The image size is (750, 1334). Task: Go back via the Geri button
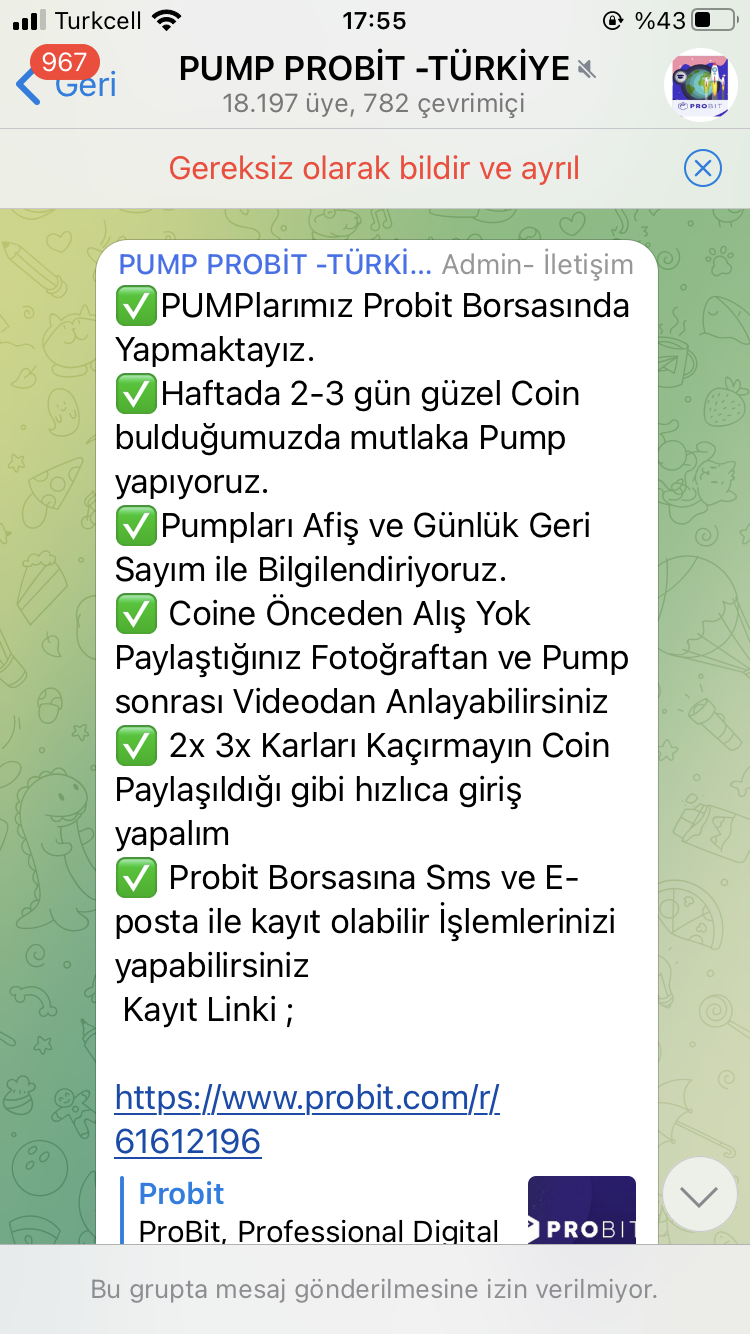[x=68, y=85]
